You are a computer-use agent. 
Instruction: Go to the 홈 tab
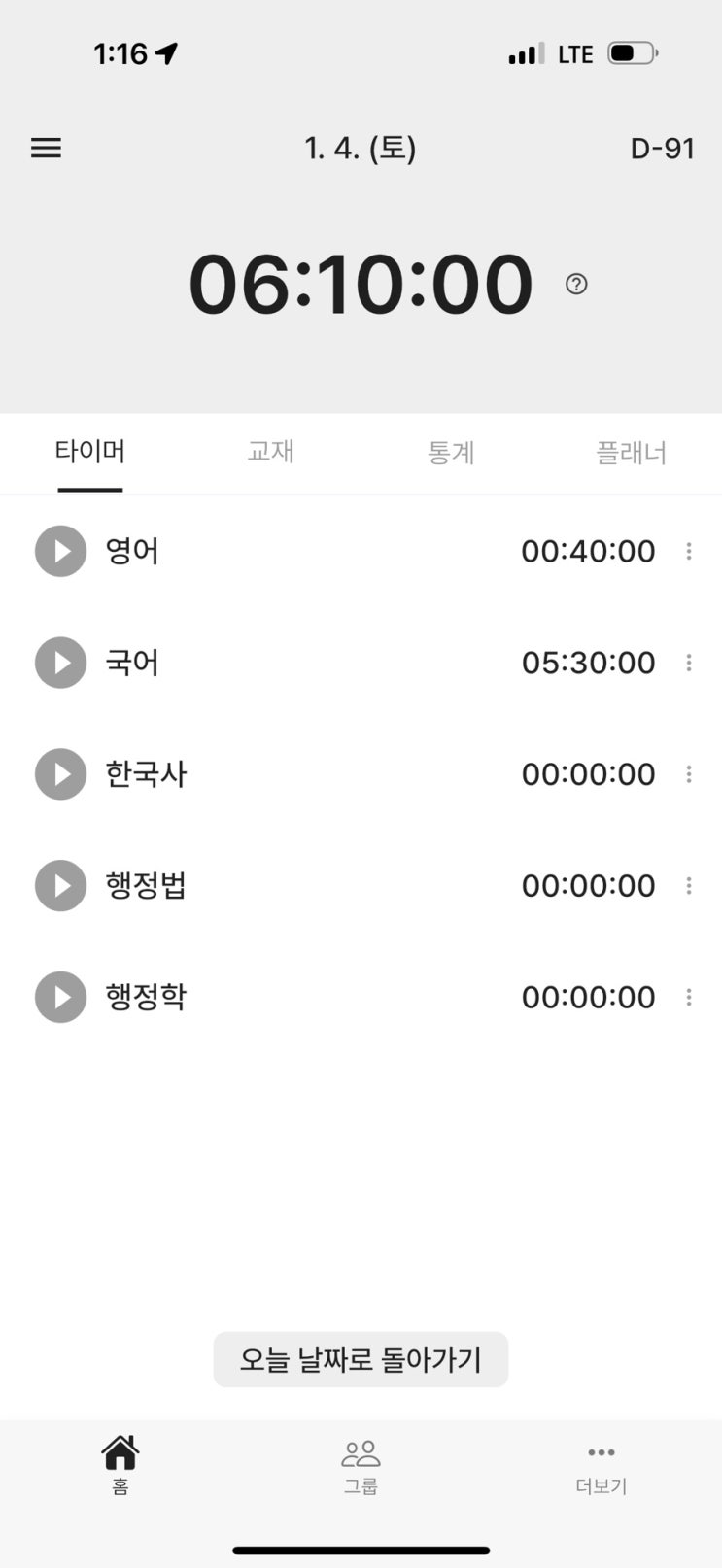pyautogui.click(x=120, y=1465)
